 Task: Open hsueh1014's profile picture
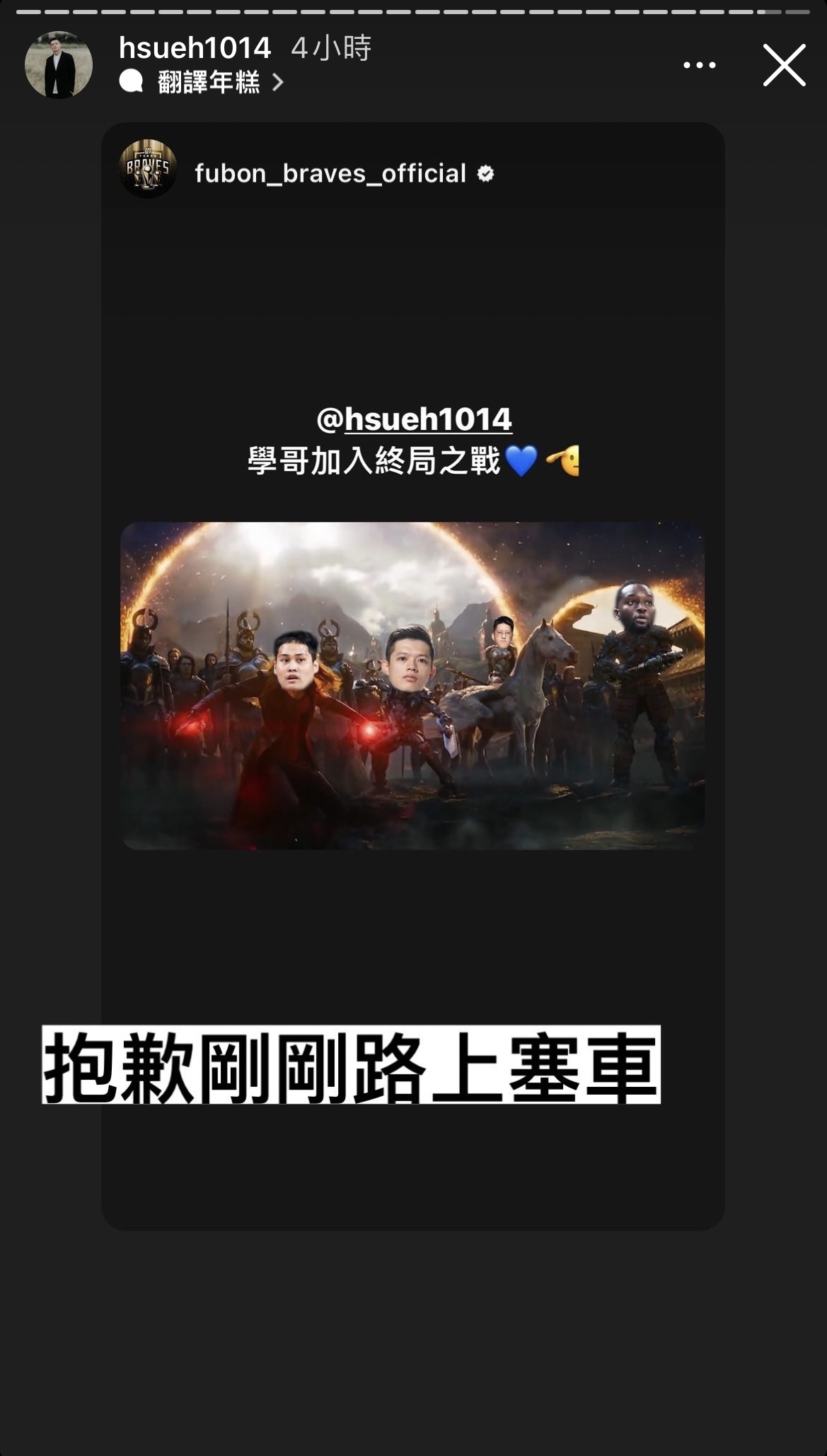tap(59, 65)
